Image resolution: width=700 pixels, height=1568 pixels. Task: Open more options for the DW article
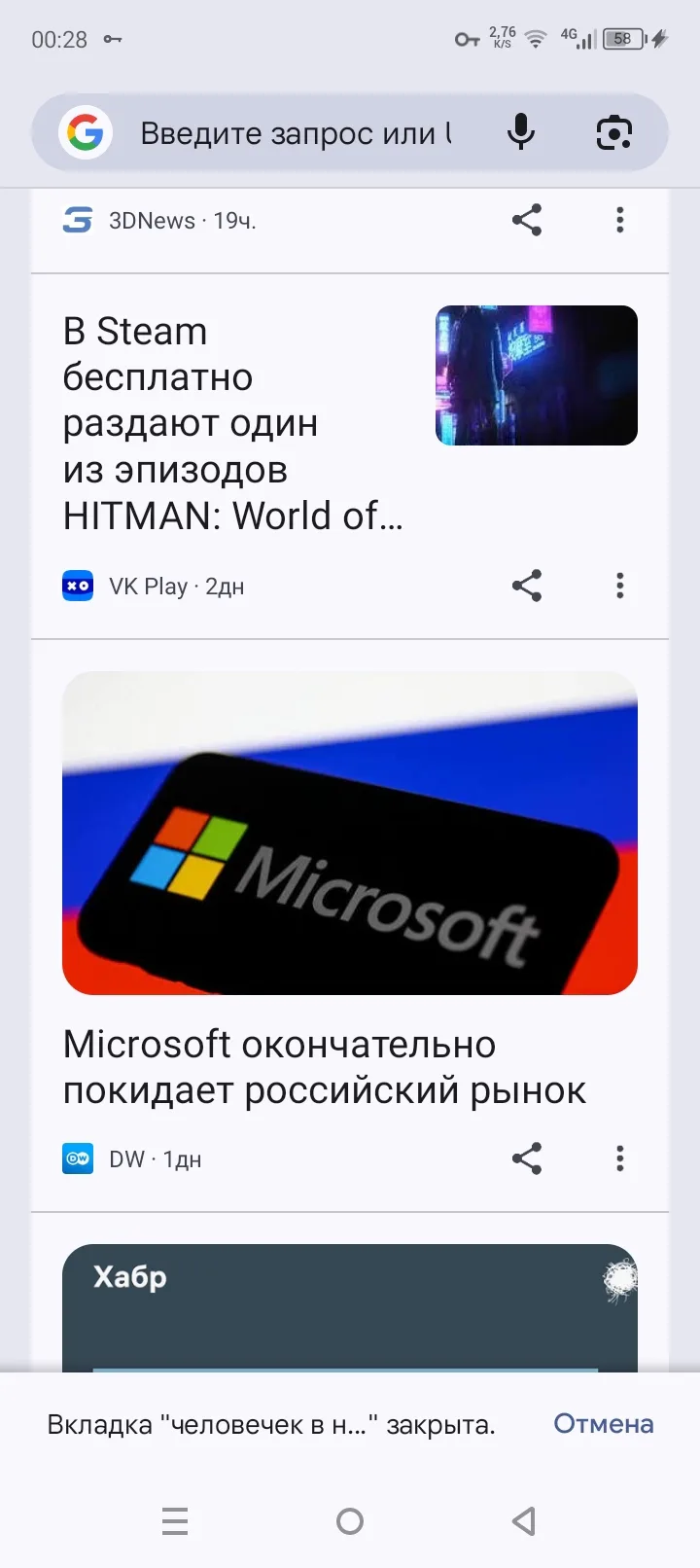tap(619, 1158)
